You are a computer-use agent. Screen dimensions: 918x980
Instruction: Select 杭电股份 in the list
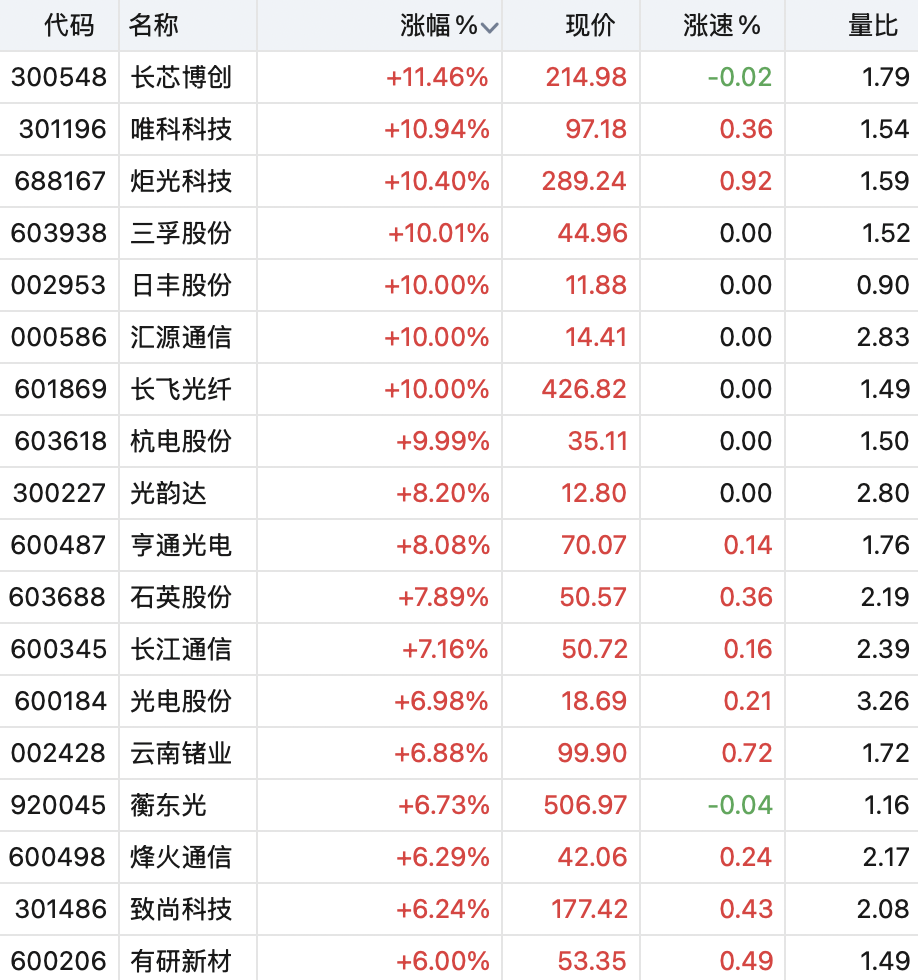pos(459,441)
